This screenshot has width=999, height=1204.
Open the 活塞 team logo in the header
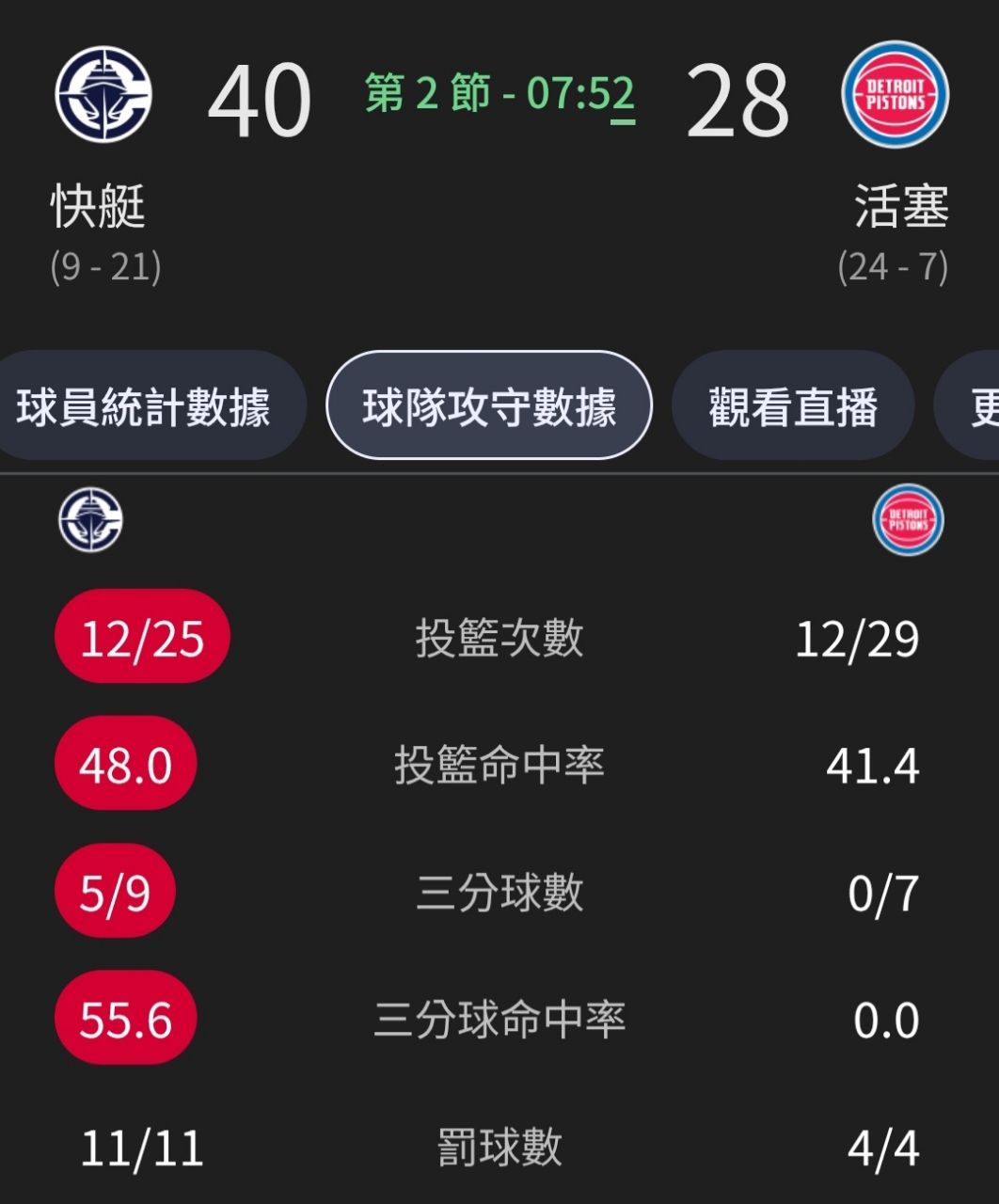(x=895, y=94)
